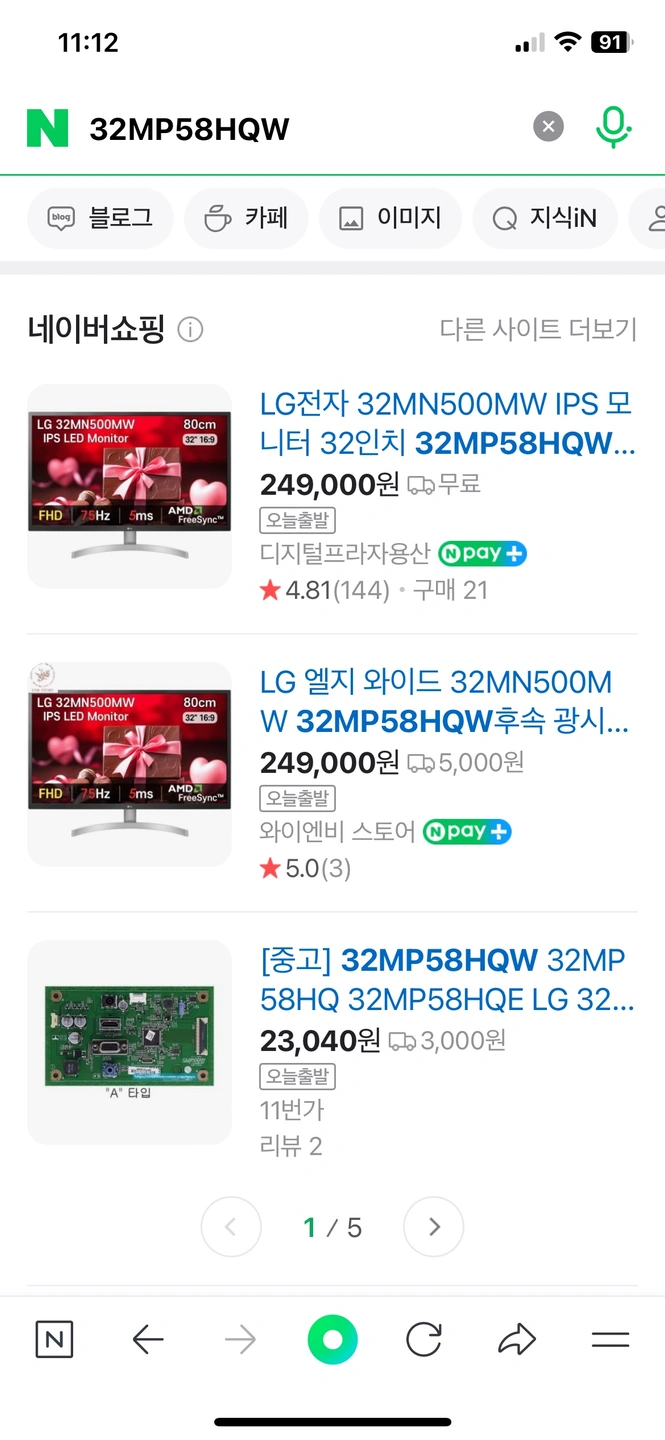Reload the current page
This screenshot has width=665, height=1440.
424,1340
